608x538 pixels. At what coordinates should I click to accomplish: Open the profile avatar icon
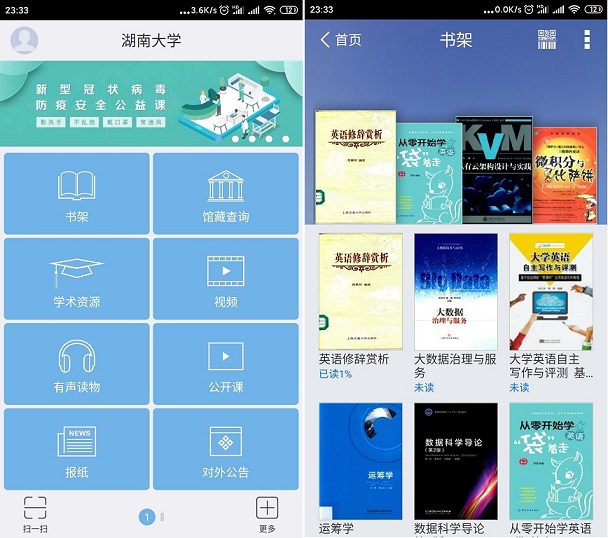pyautogui.click(x=24, y=40)
